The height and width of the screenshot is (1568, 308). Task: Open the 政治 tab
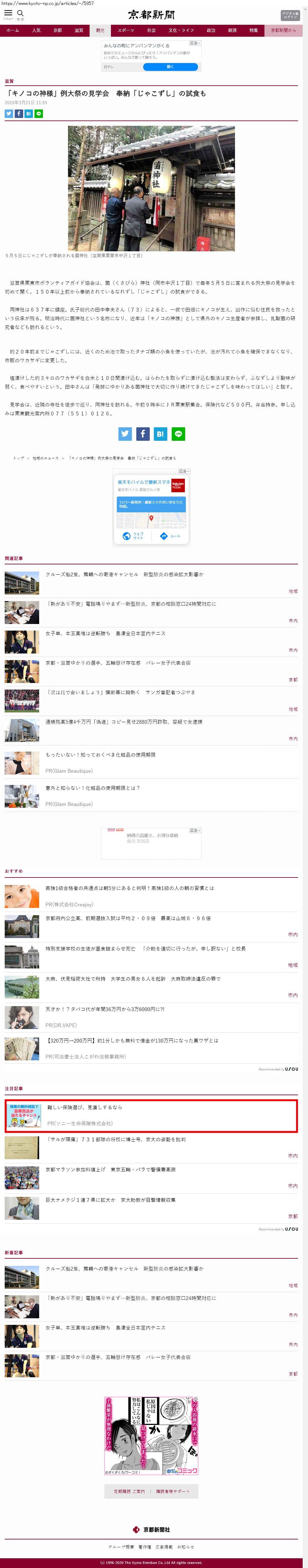pos(211,30)
